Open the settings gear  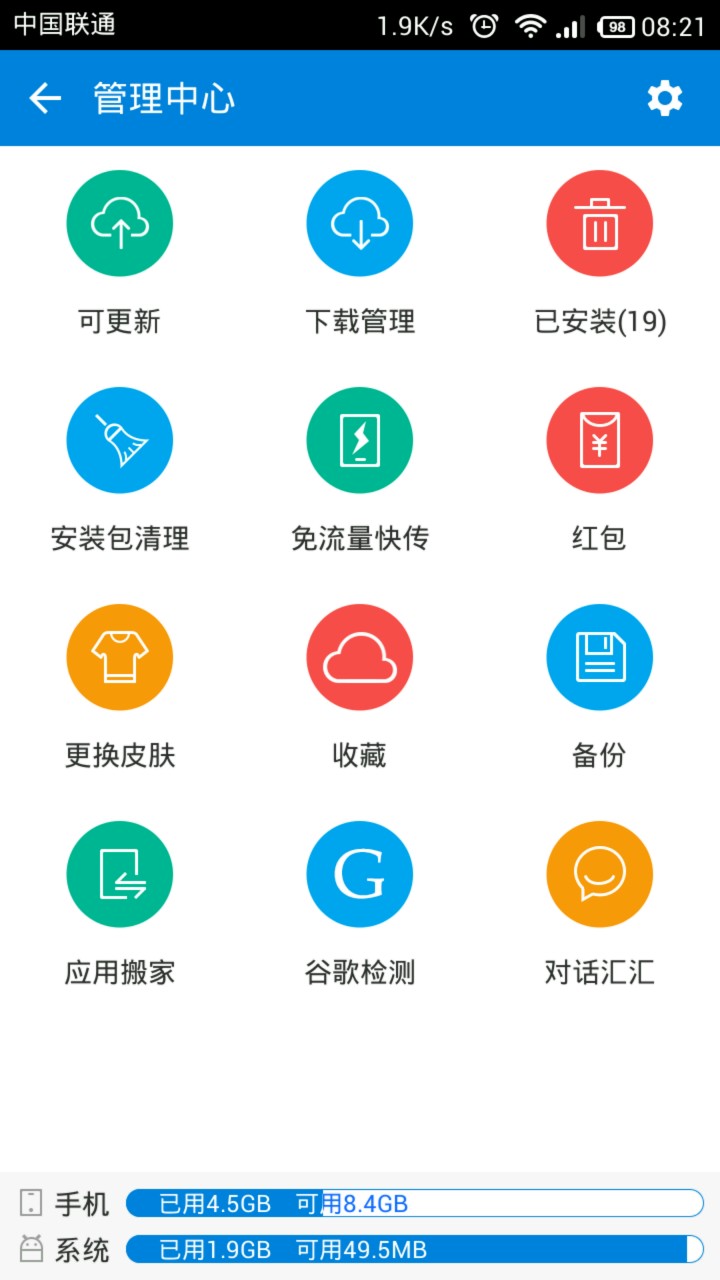click(664, 98)
